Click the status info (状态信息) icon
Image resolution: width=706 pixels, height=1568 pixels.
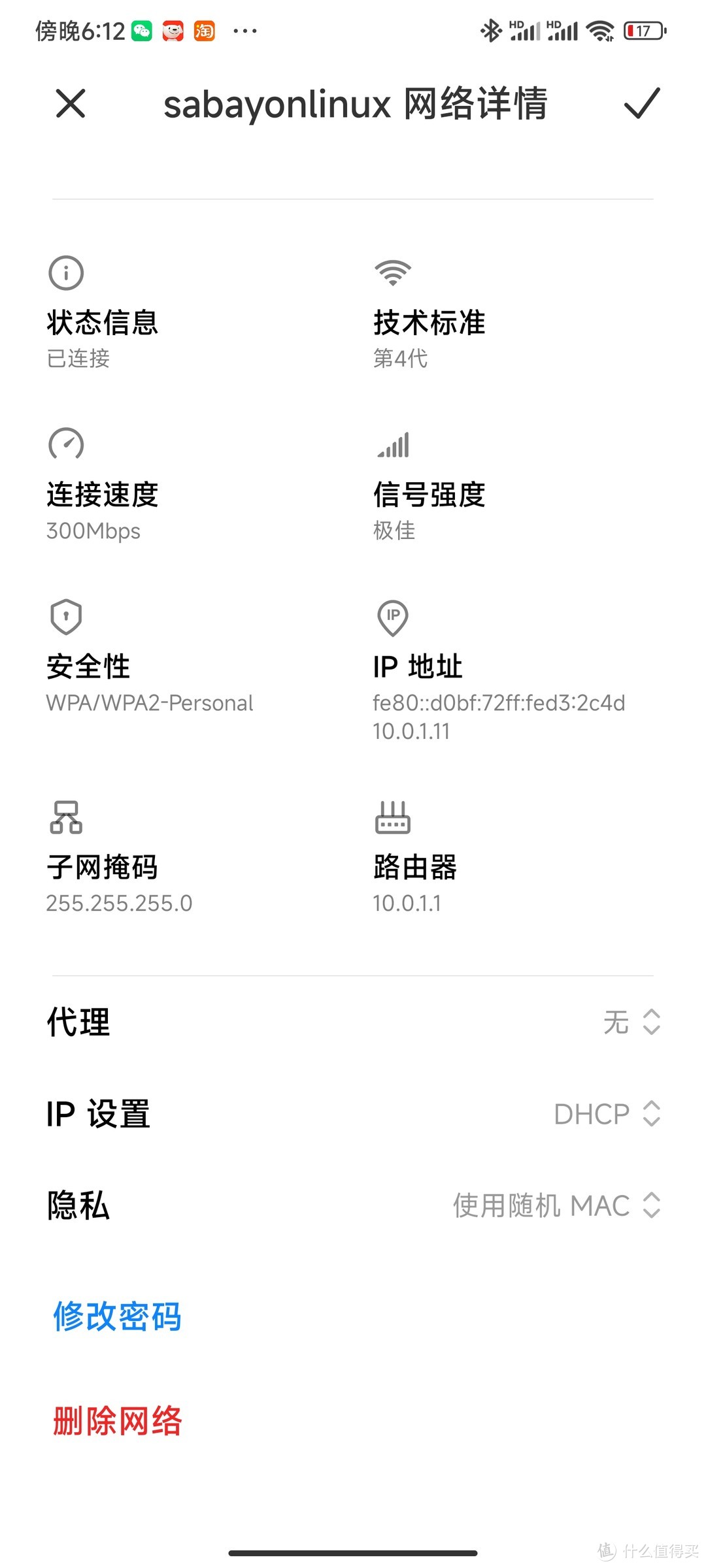(65, 274)
